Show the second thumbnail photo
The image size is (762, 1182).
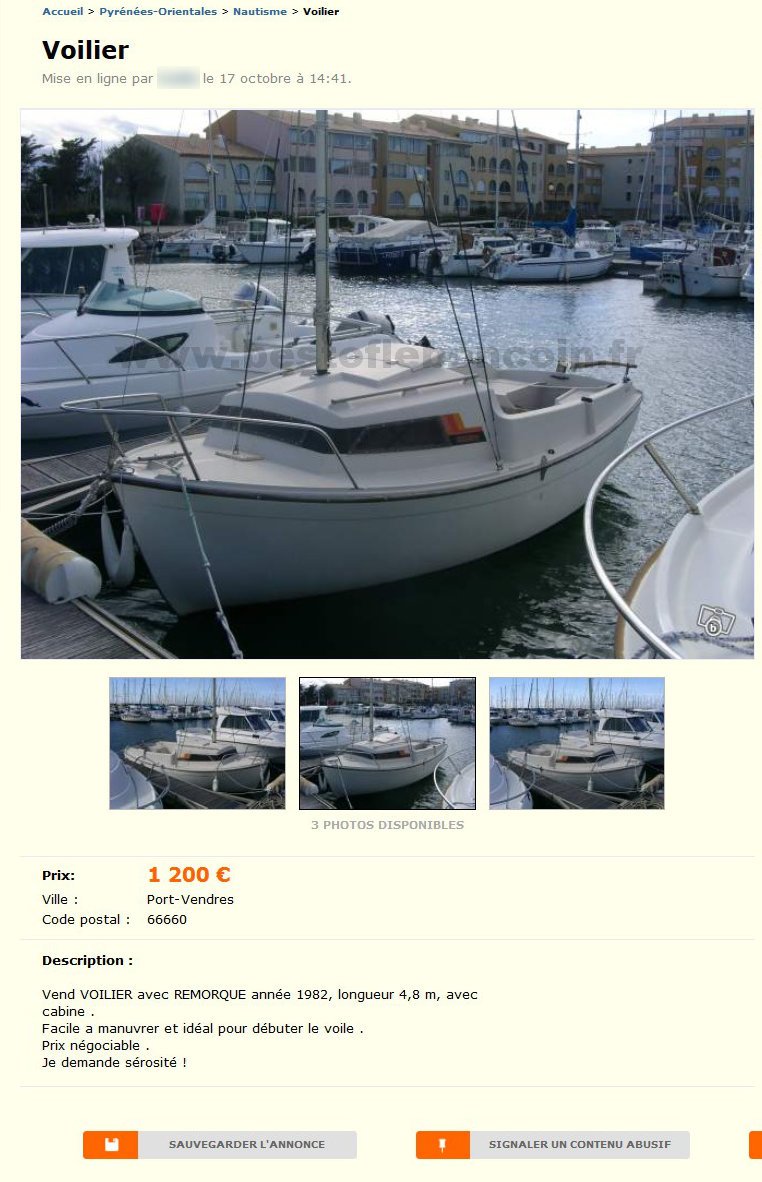pos(387,743)
